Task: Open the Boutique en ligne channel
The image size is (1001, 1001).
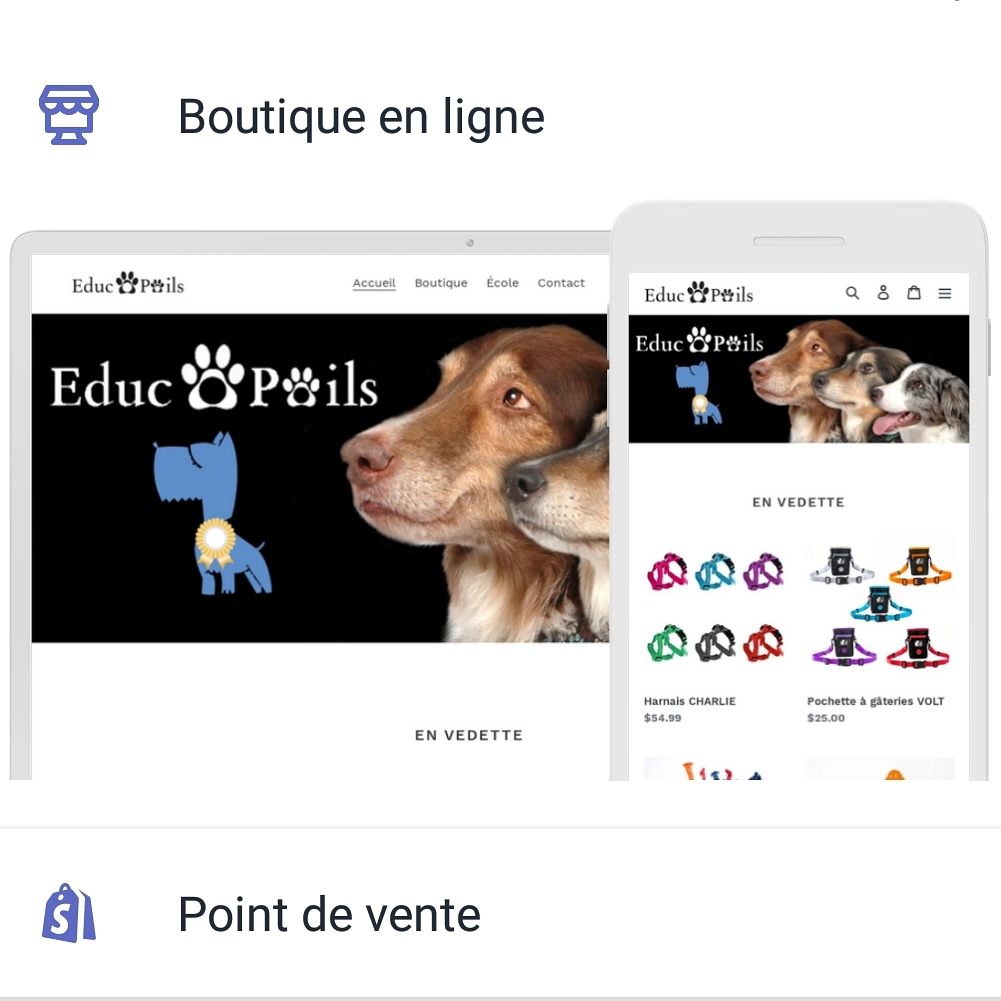Action: [360, 116]
